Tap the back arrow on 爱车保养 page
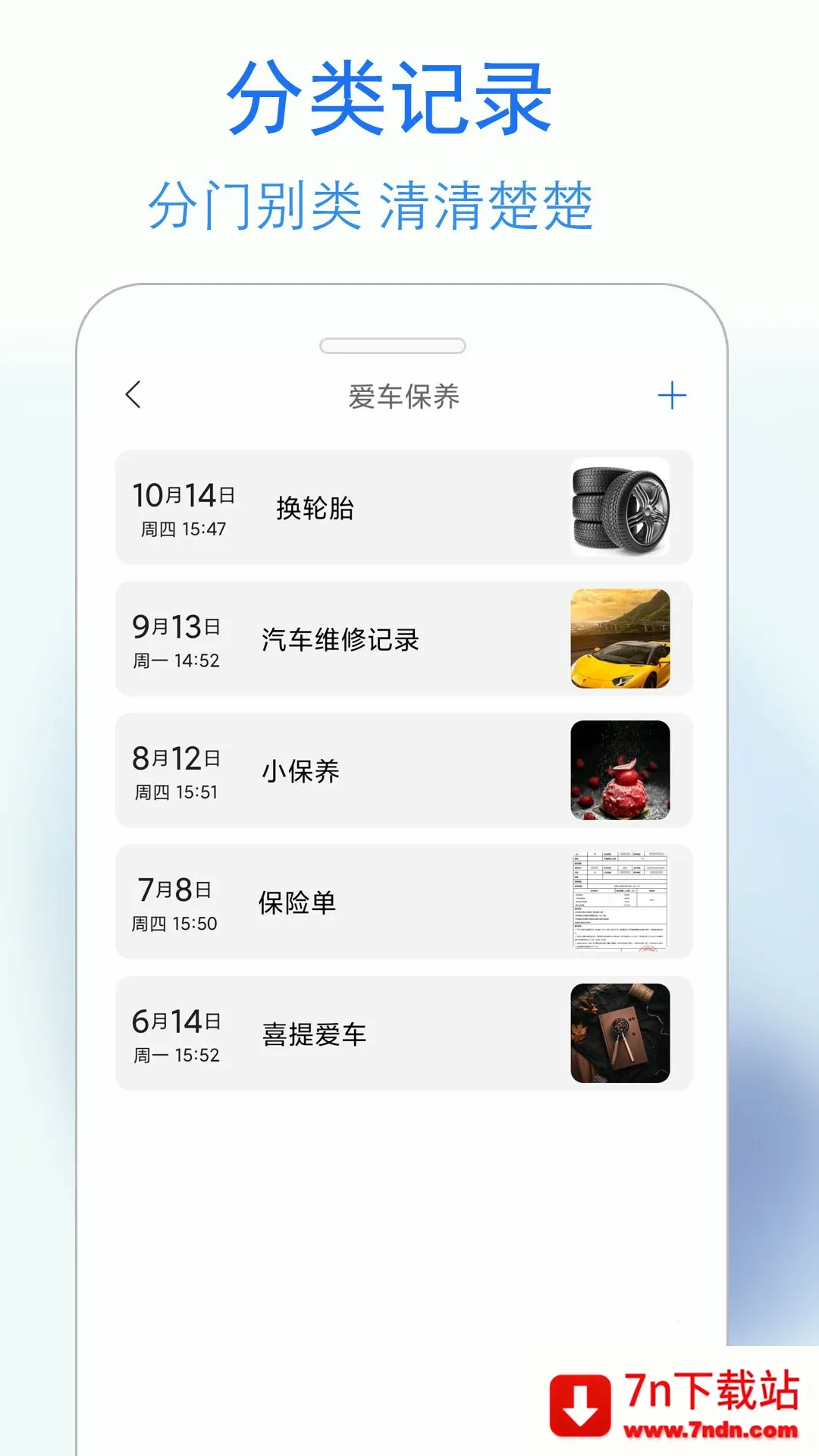The width and height of the screenshot is (819, 1456). (135, 395)
